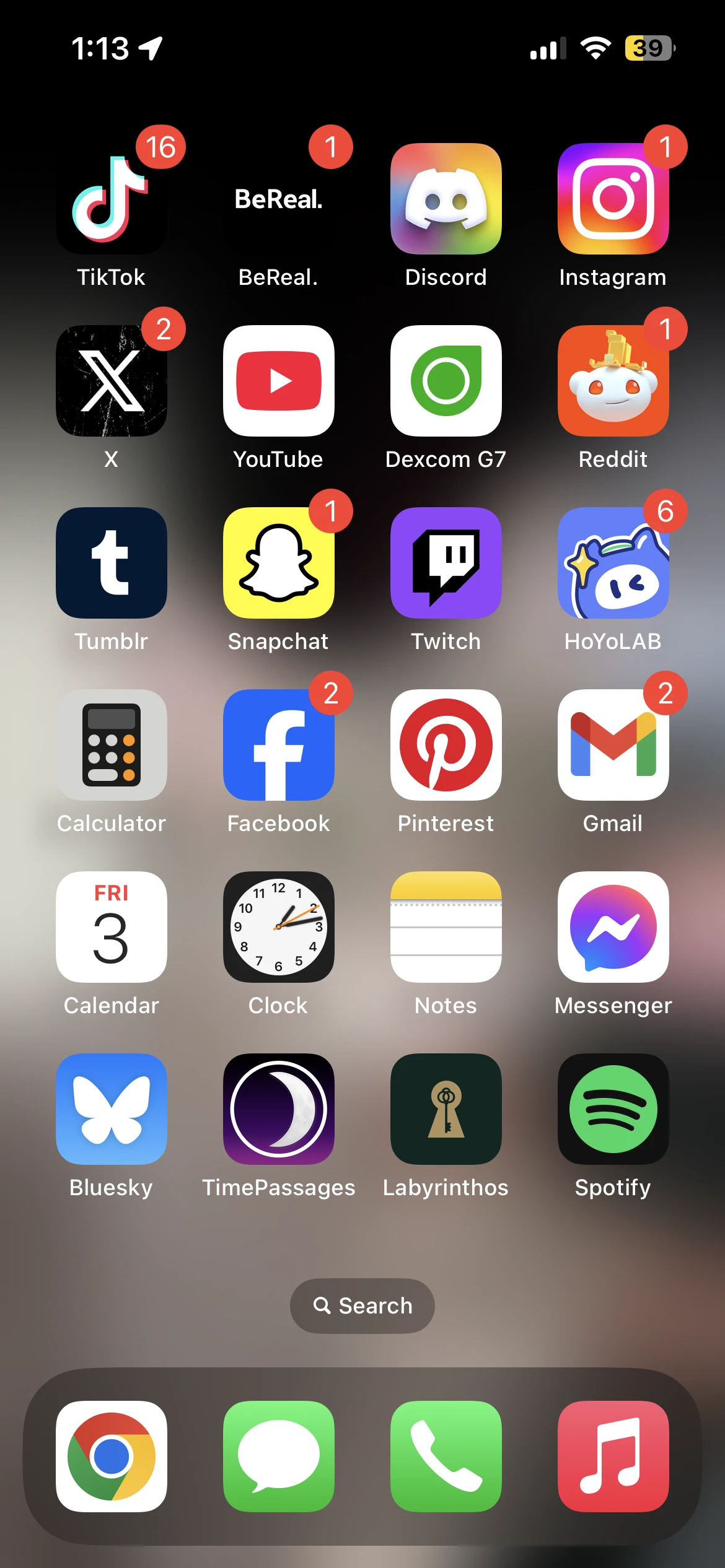Viewport: 725px width, 1568px height.
Task: Start a new text in Messages from the dock
Action: (278, 1455)
